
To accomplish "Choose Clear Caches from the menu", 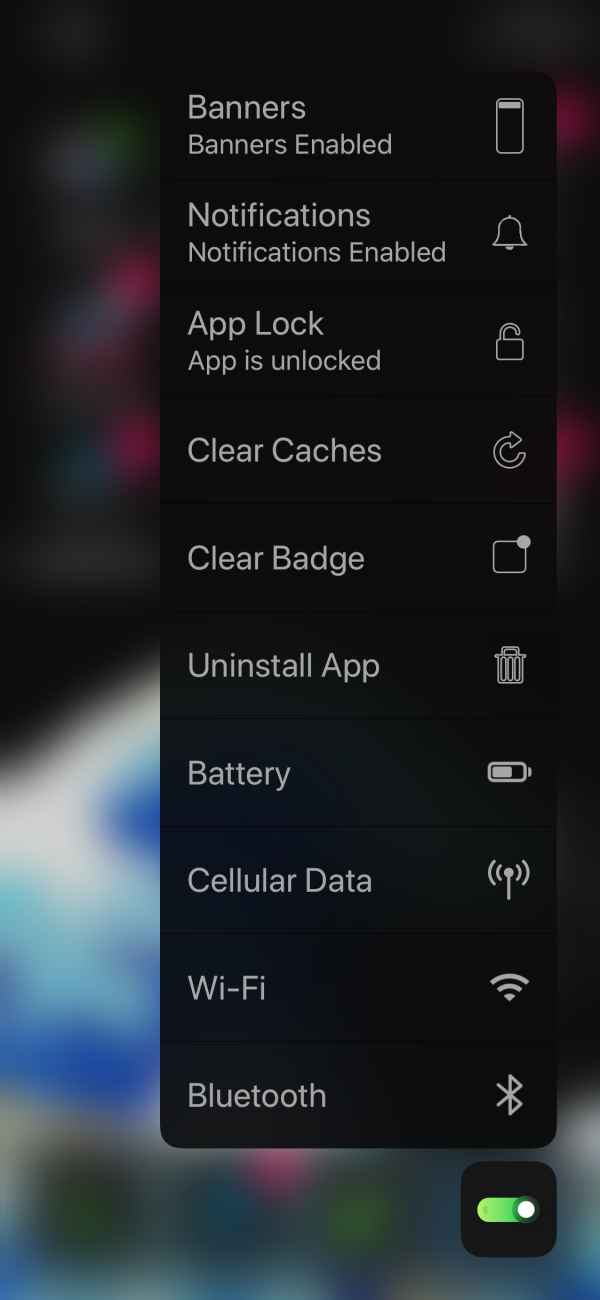I will coord(357,451).
